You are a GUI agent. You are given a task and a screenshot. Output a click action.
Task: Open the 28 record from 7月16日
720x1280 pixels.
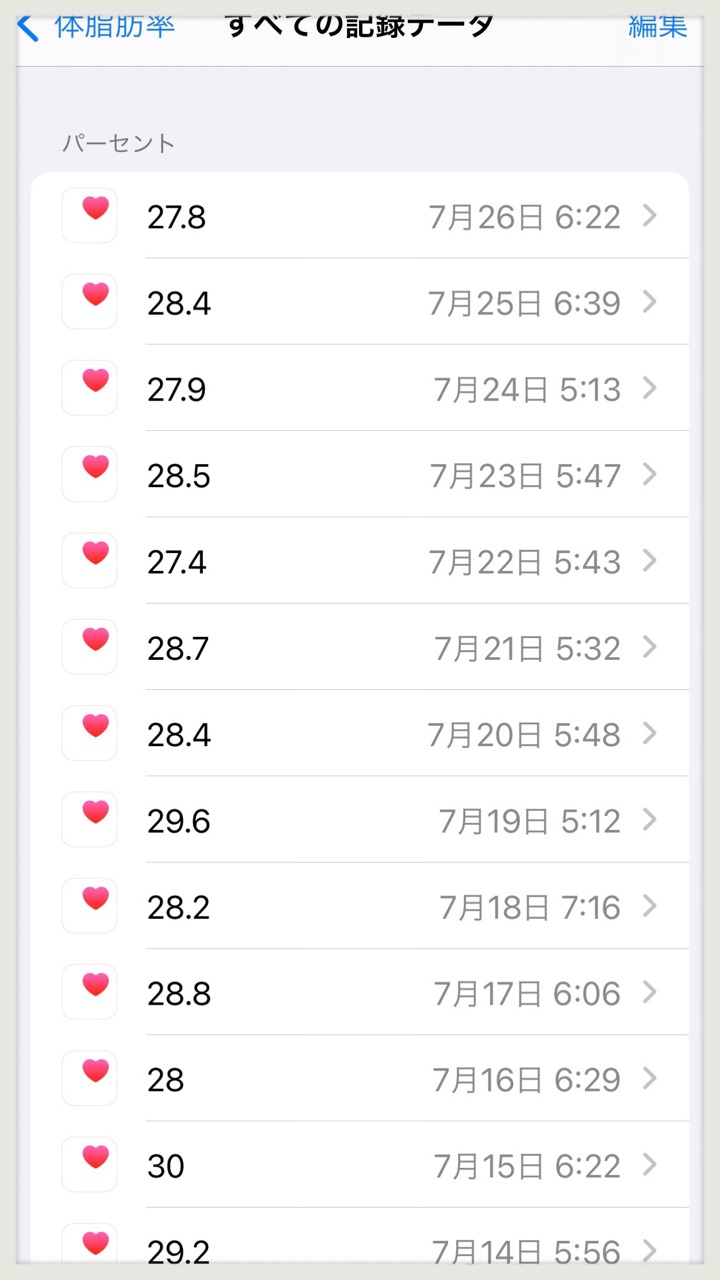(360, 1078)
